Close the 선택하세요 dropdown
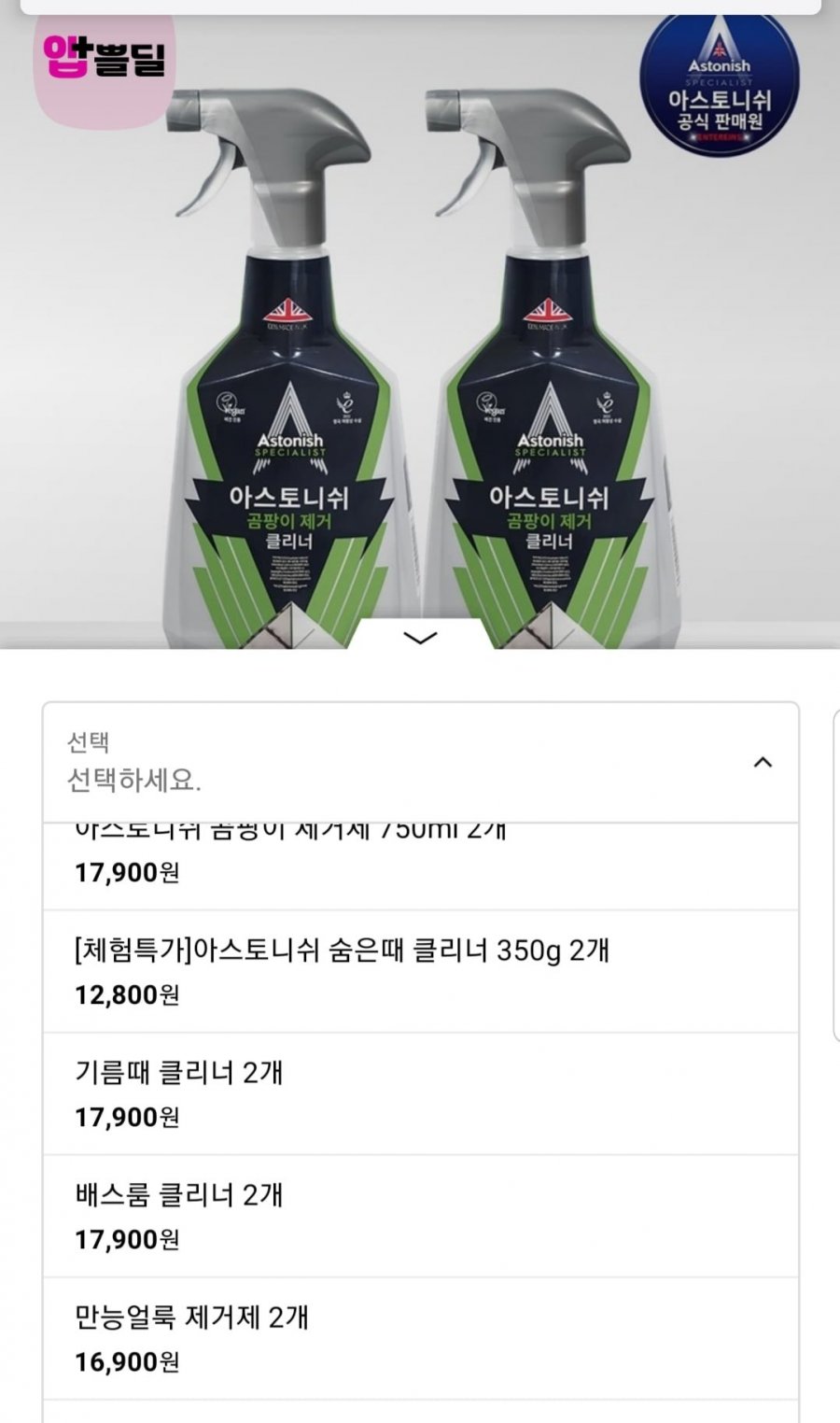 [x=762, y=763]
